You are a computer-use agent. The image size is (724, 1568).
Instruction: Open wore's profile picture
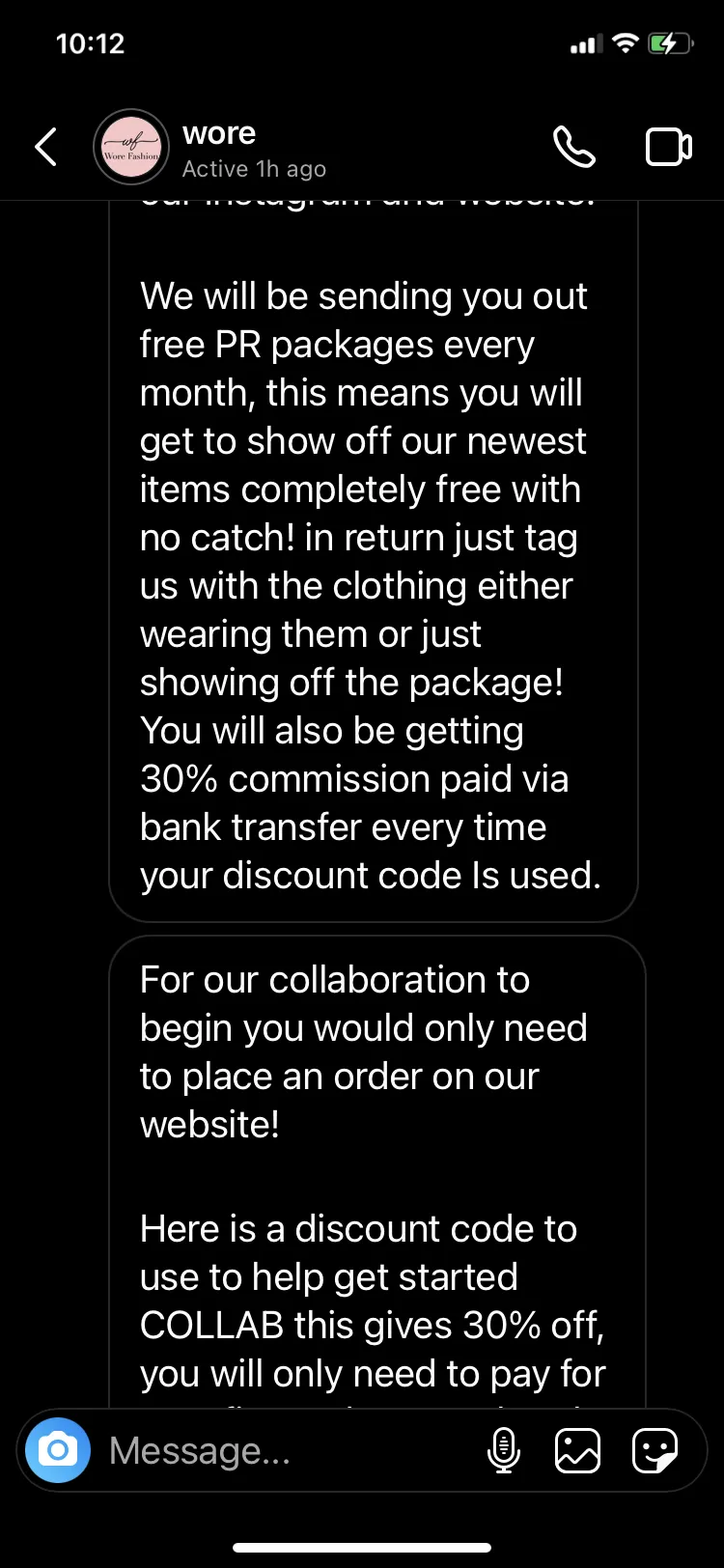[x=130, y=148]
